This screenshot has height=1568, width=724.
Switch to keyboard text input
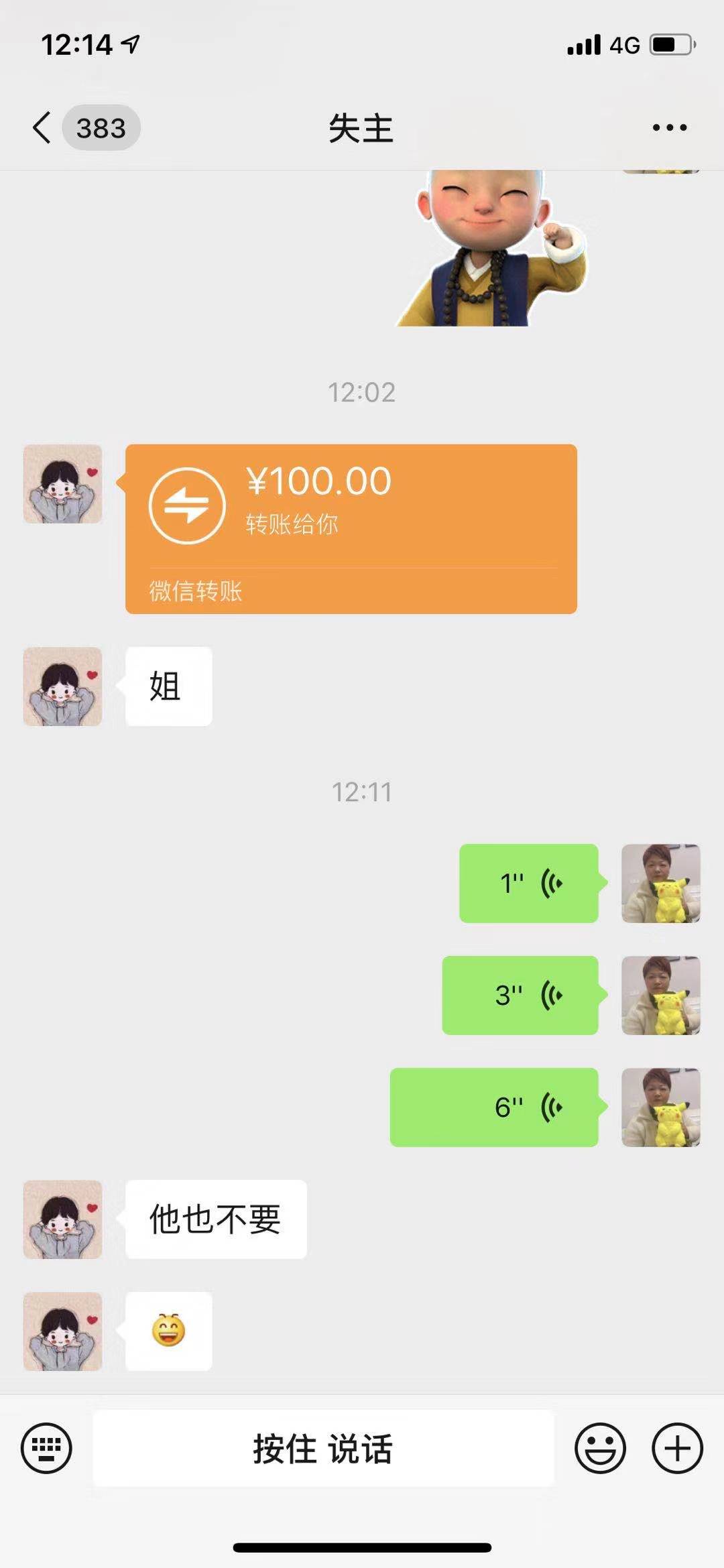coord(46,1448)
